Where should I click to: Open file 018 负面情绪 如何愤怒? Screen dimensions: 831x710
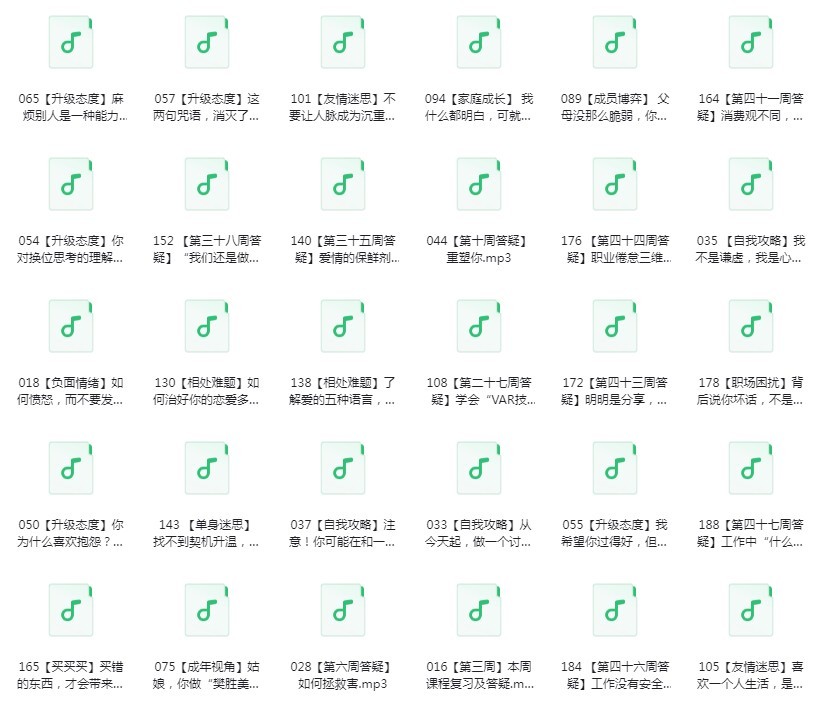72,327
